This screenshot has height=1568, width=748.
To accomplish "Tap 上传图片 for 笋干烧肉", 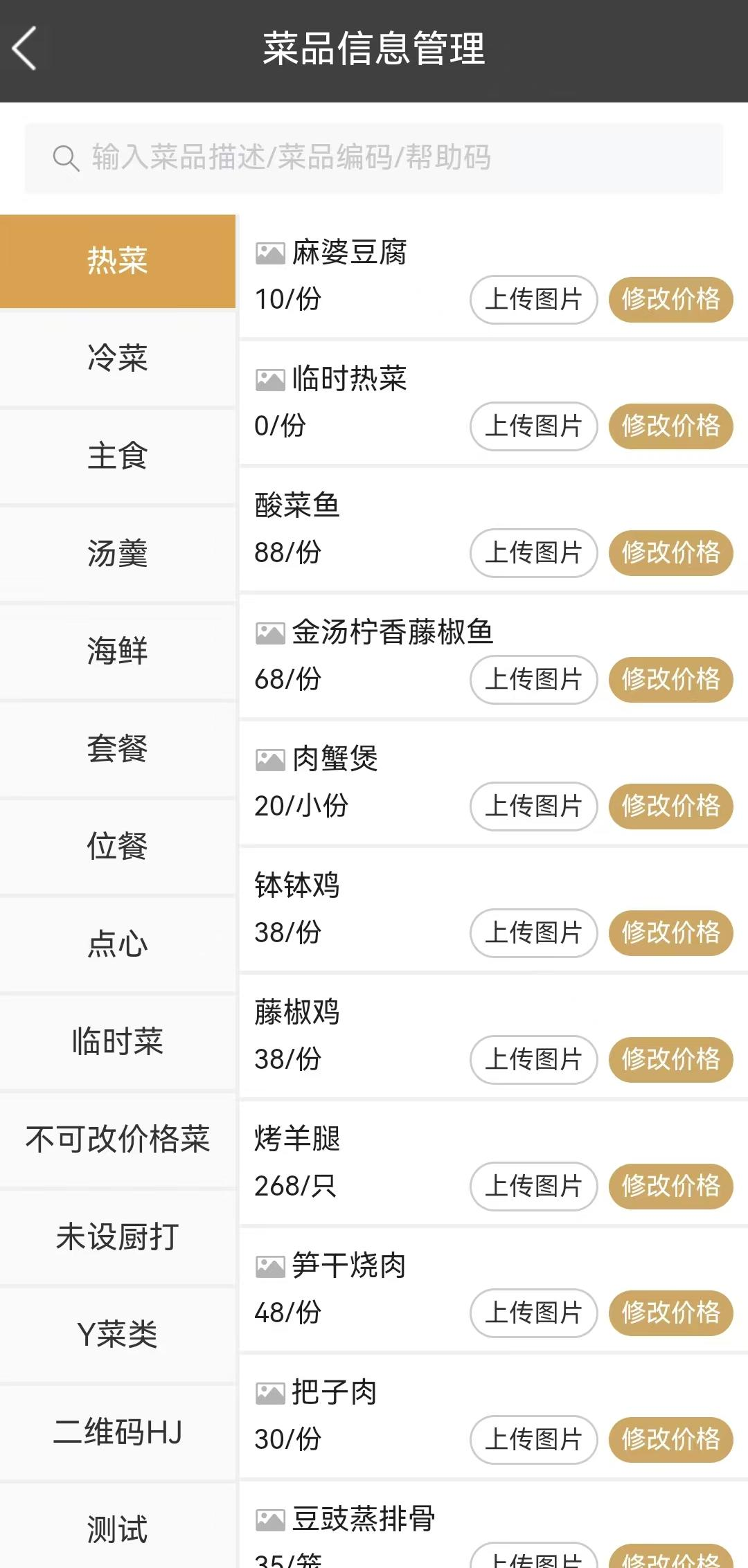I will click(533, 1313).
